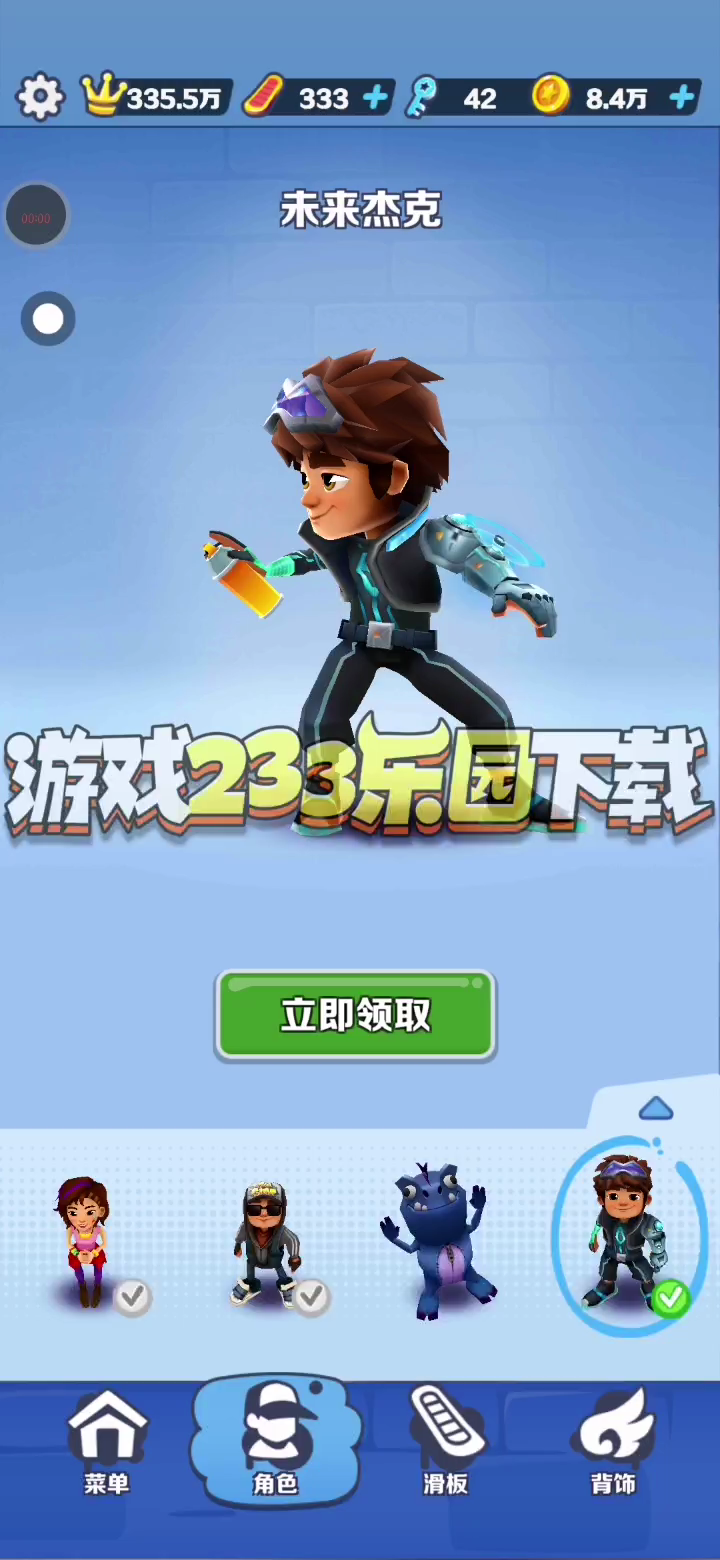Tap the screen recording timer bubble
Screen dimensions: 720x1560
pyautogui.click(x=36, y=217)
